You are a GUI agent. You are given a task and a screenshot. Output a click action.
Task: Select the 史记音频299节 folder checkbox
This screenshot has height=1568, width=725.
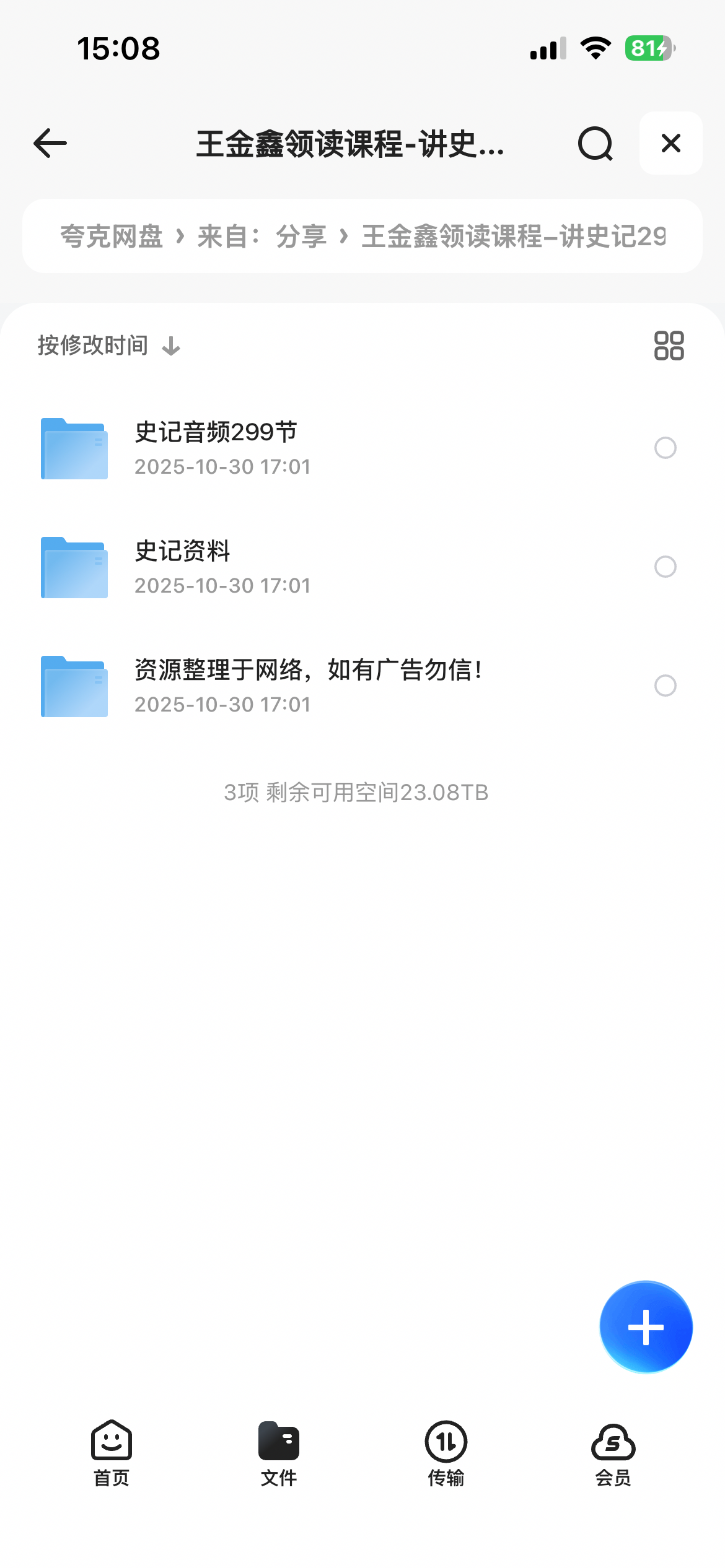pyautogui.click(x=666, y=448)
